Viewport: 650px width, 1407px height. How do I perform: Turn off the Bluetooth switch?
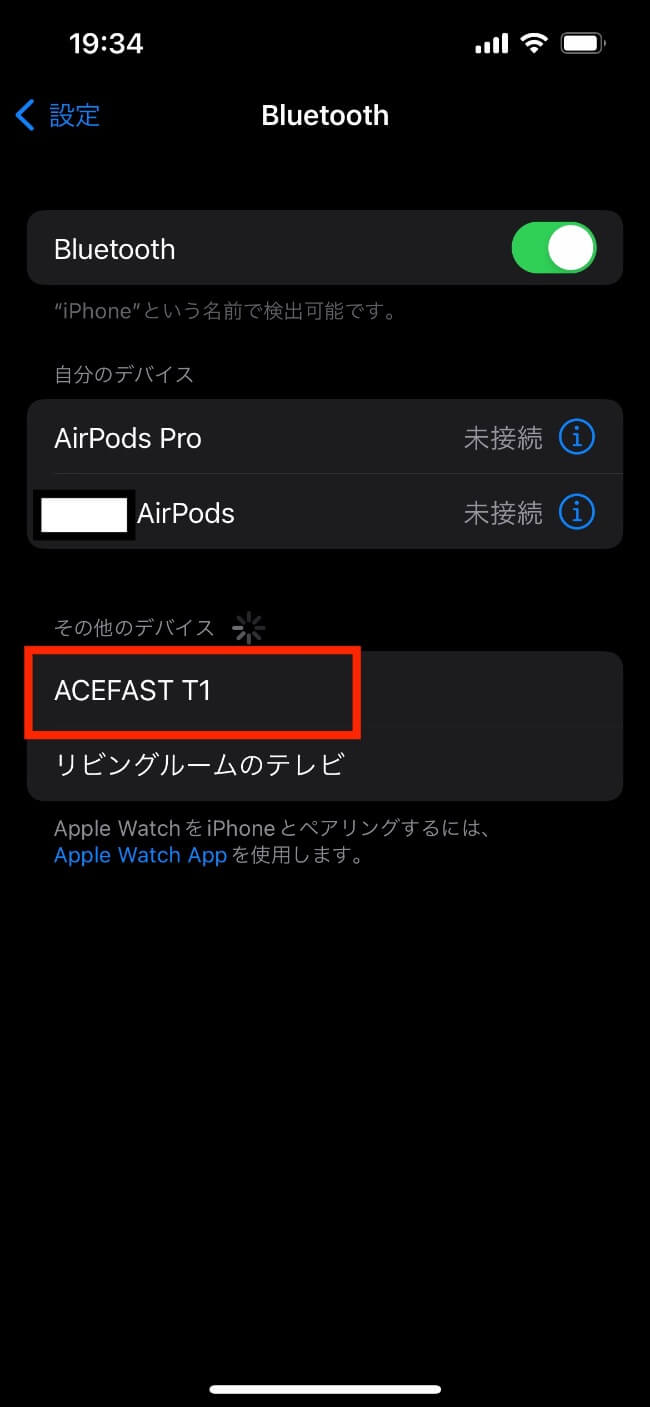coord(554,248)
